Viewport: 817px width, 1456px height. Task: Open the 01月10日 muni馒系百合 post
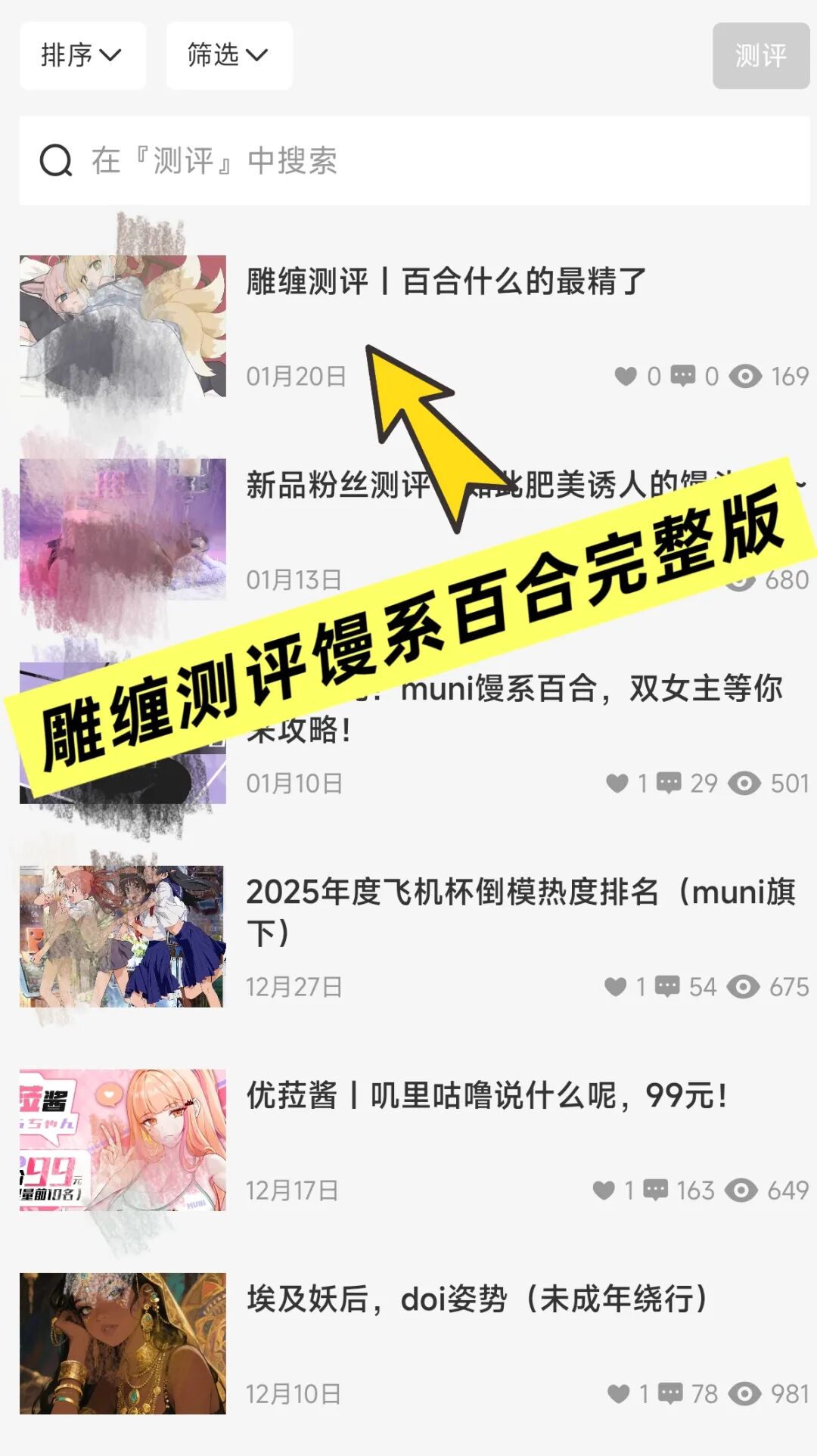590,690
